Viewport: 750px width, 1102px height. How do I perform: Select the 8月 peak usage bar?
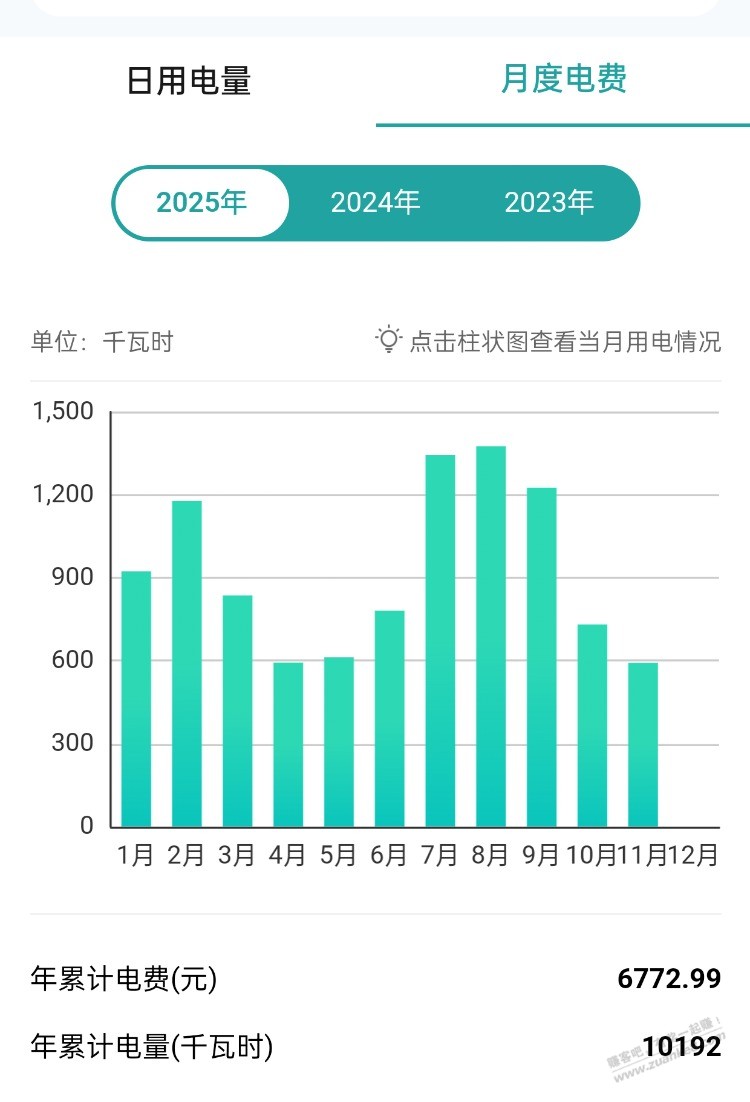pos(491,637)
